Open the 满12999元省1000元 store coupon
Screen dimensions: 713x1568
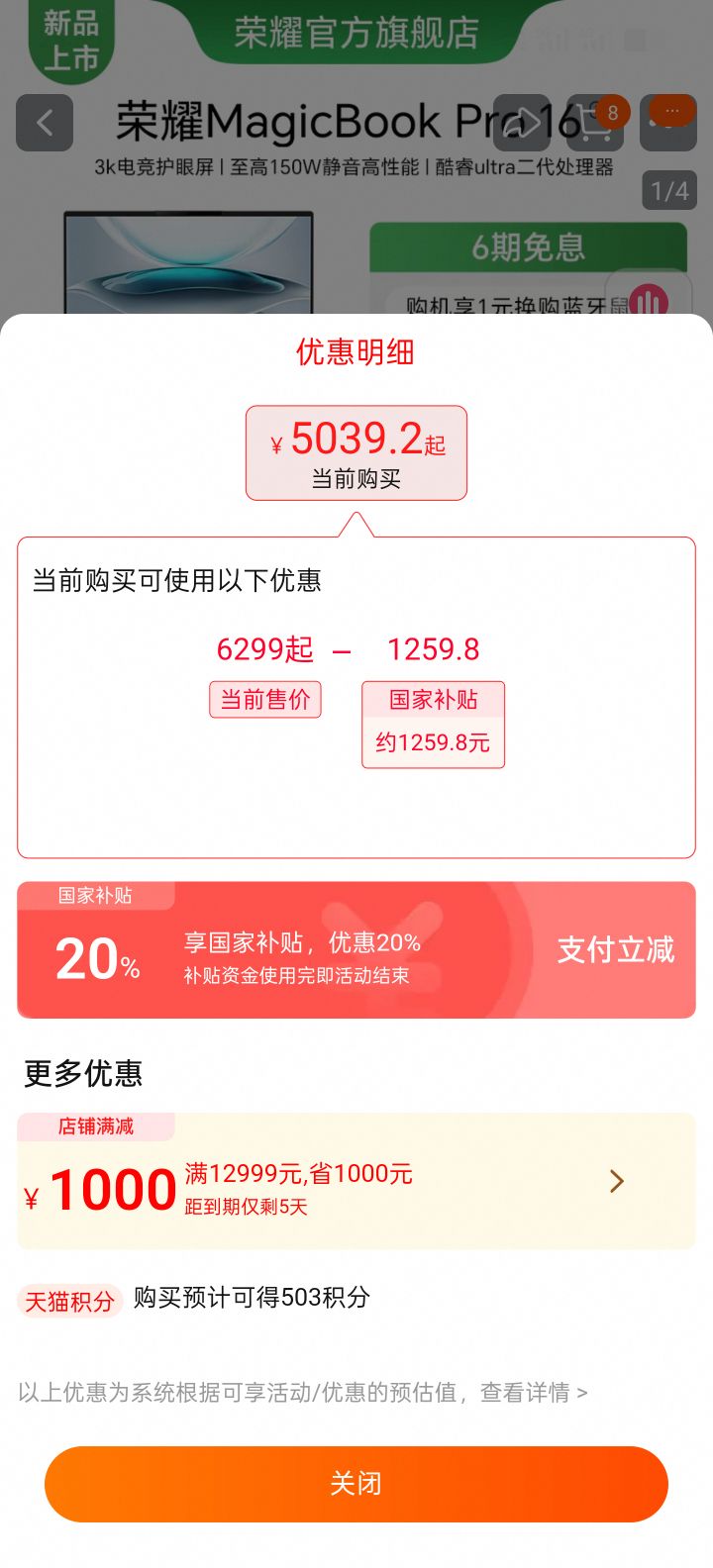click(356, 1181)
